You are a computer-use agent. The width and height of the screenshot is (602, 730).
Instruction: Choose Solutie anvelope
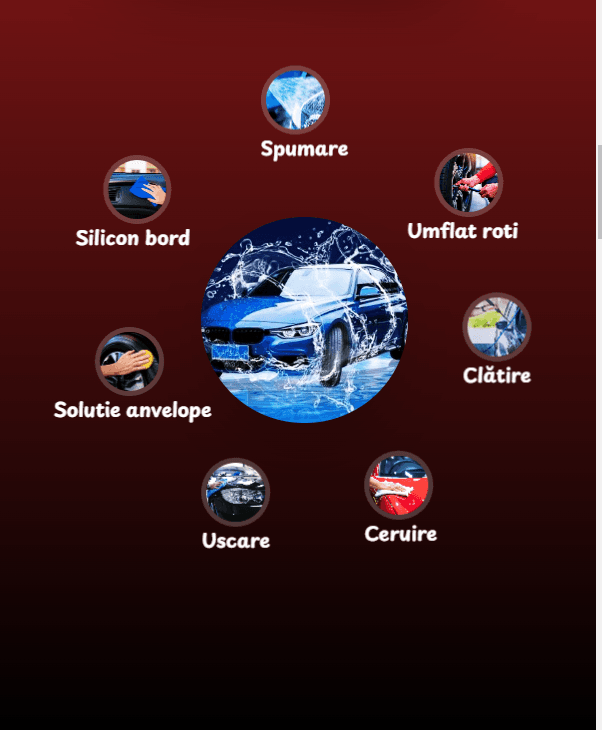point(129,361)
